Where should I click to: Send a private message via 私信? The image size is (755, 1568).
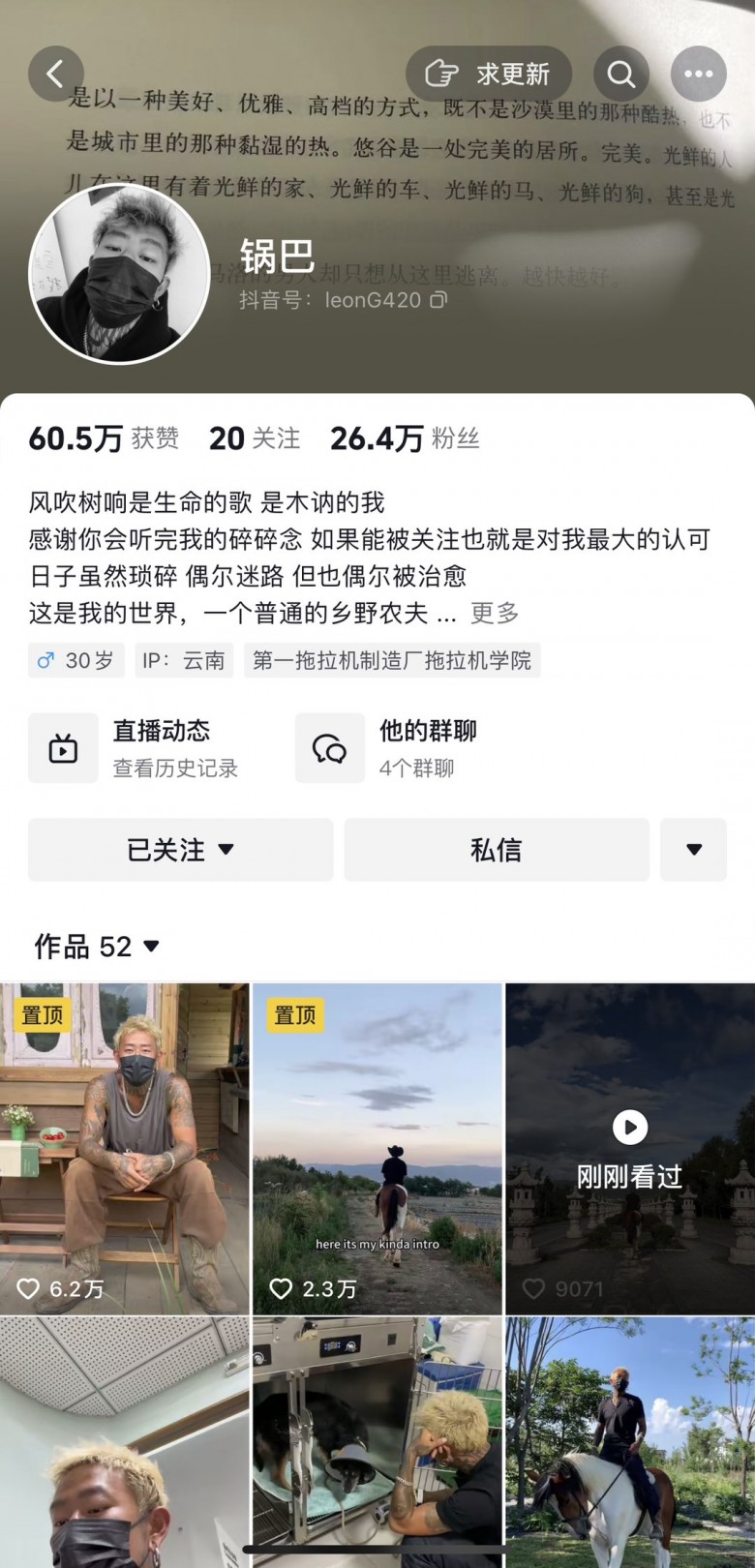(496, 850)
